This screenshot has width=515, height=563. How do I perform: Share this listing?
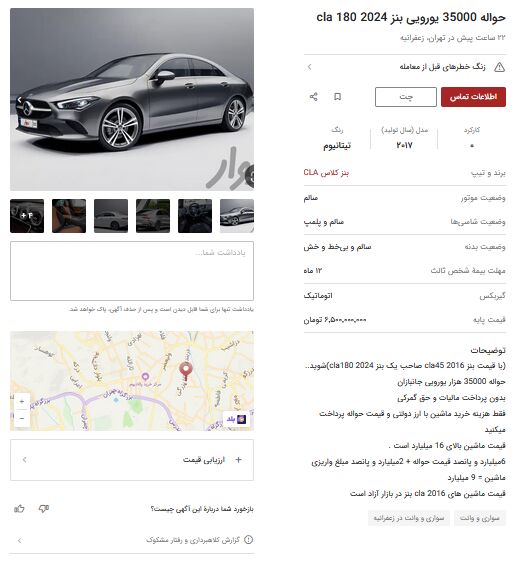(x=314, y=97)
